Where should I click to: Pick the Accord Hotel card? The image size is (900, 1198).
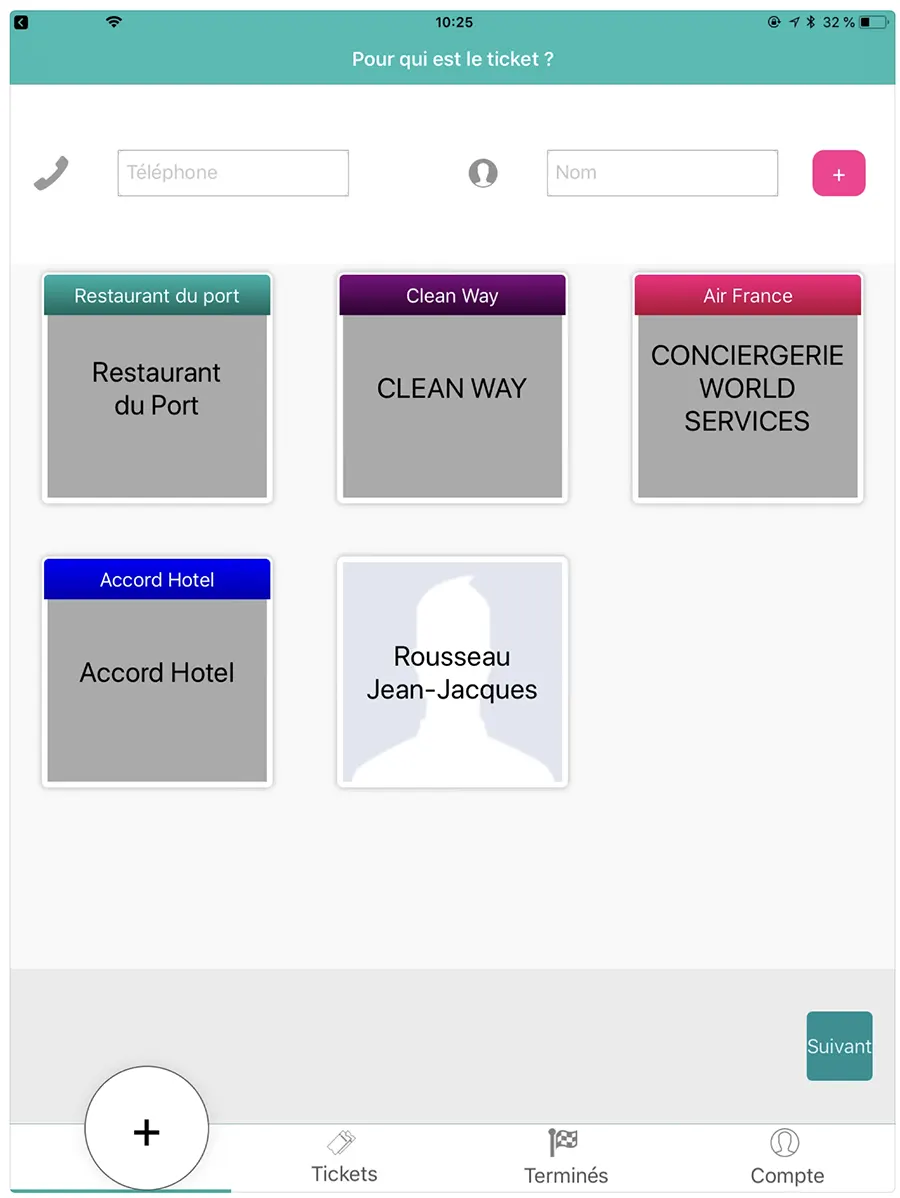(x=157, y=672)
